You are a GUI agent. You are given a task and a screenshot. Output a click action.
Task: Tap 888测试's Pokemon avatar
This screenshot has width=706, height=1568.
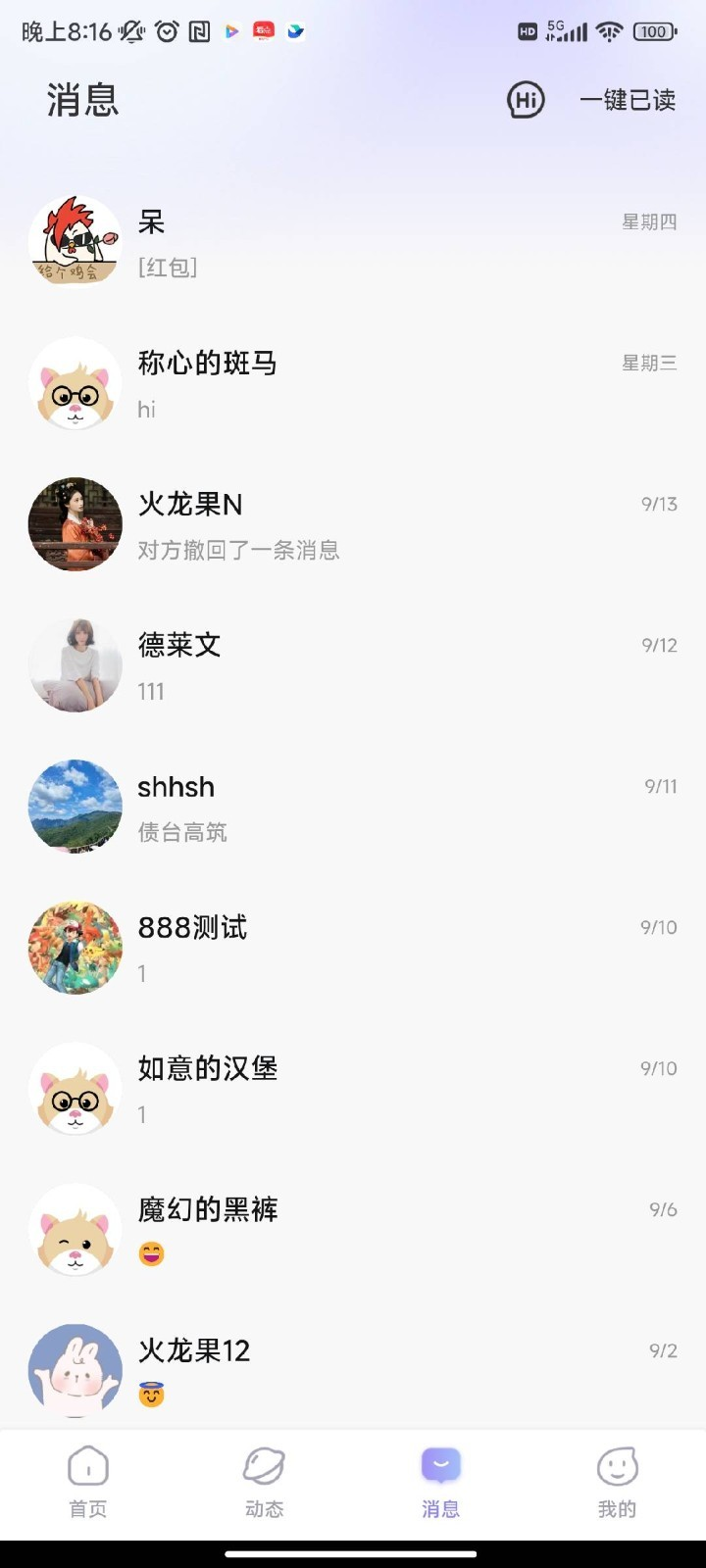(x=75, y=948)
